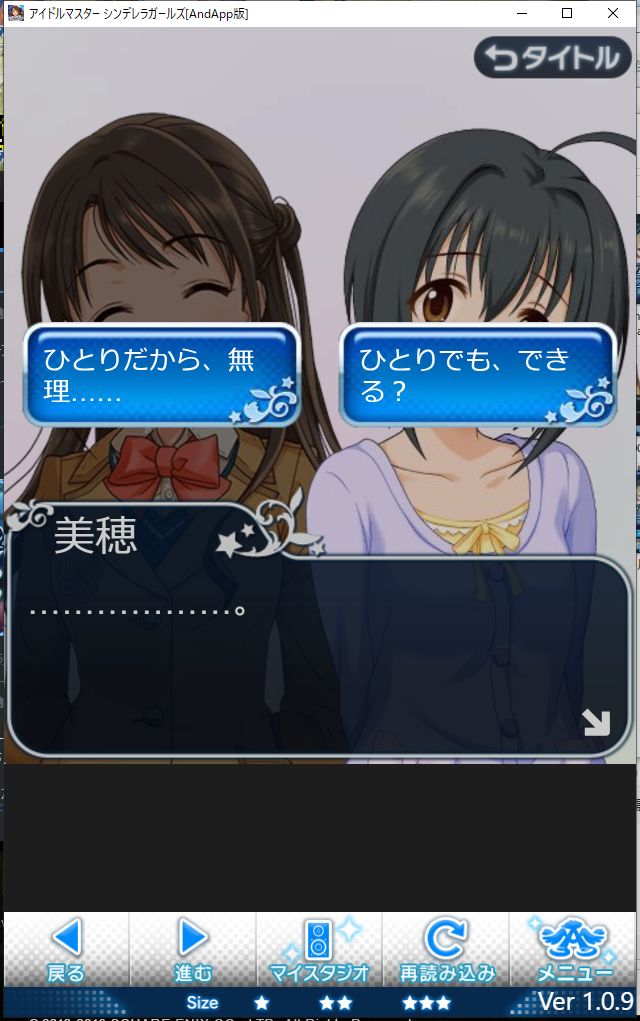Set window size to two stars
This screenshot has width=640, height=1021.
click(335, 1002)
